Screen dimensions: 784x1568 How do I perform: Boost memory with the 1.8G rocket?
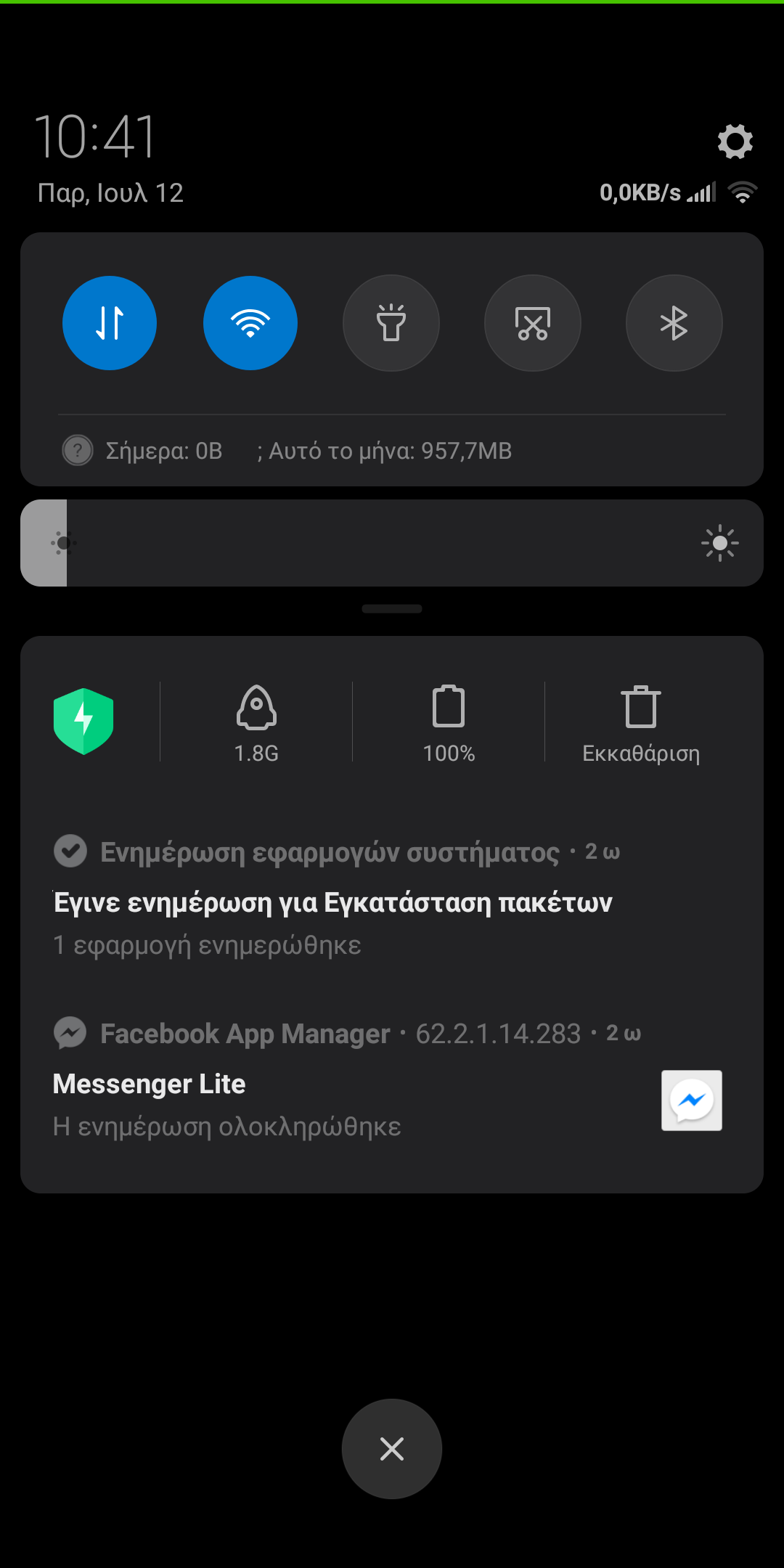coord(256,723)
